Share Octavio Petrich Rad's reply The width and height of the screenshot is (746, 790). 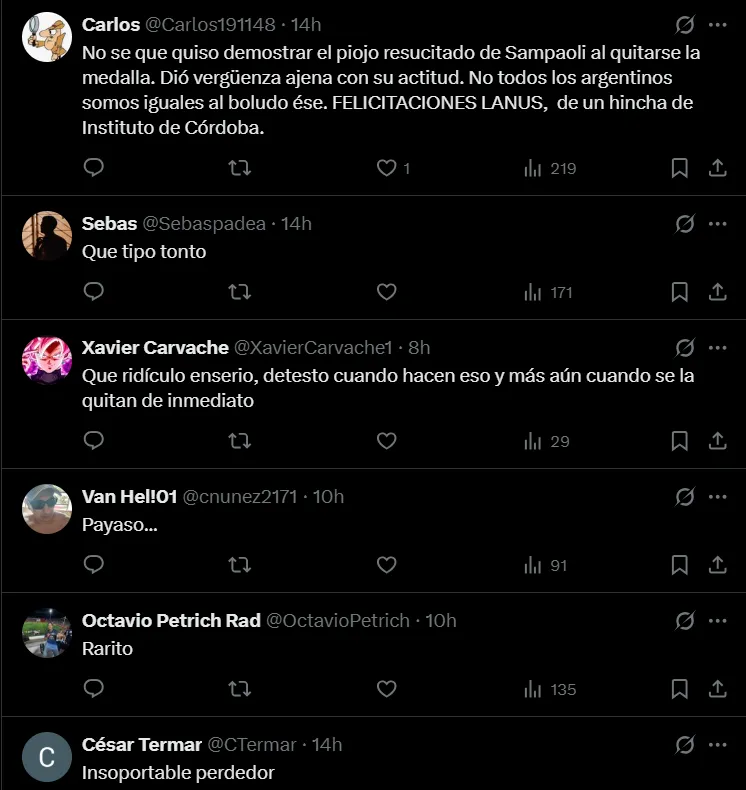717,689
